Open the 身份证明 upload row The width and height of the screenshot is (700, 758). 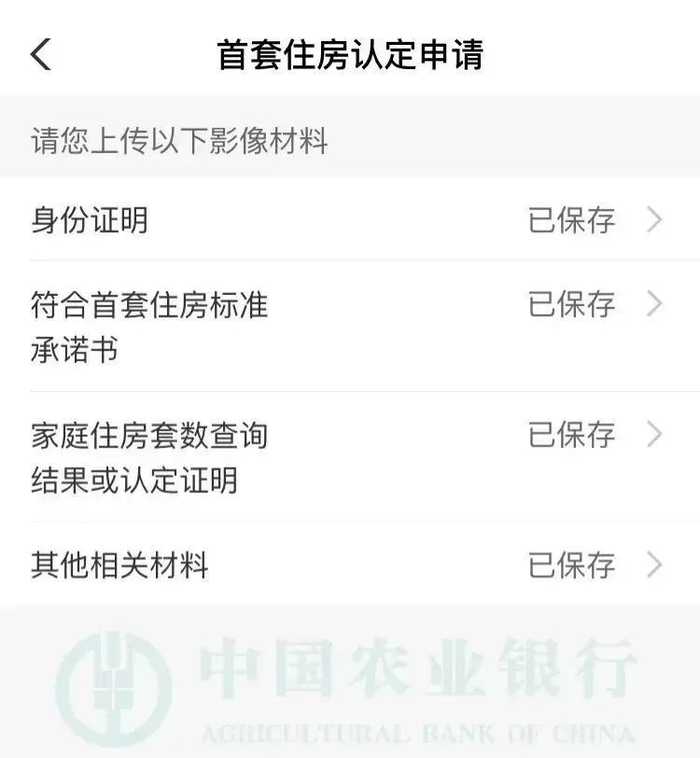click(x=350, y=219)
